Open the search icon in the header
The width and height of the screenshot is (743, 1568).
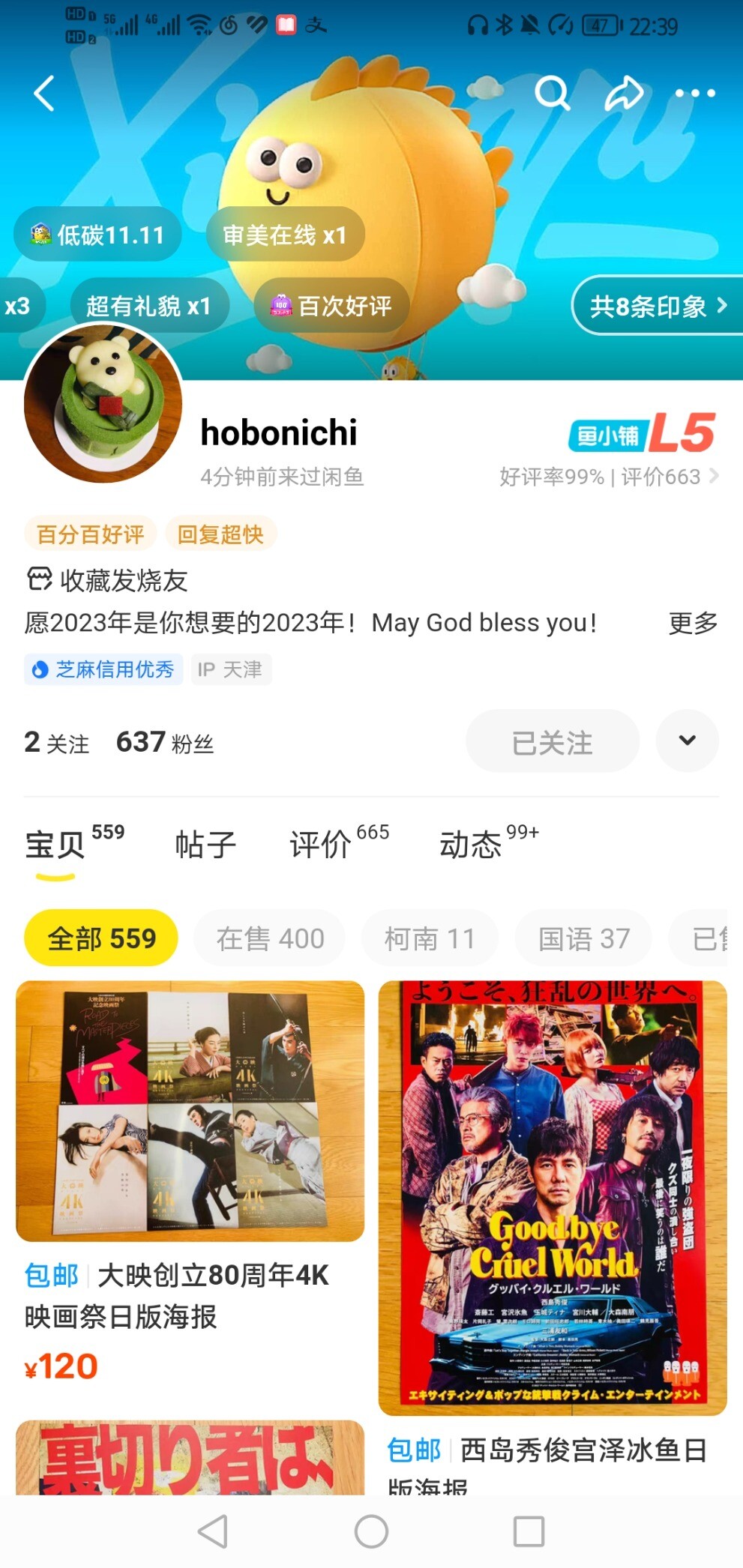click(x=553, y=93)
